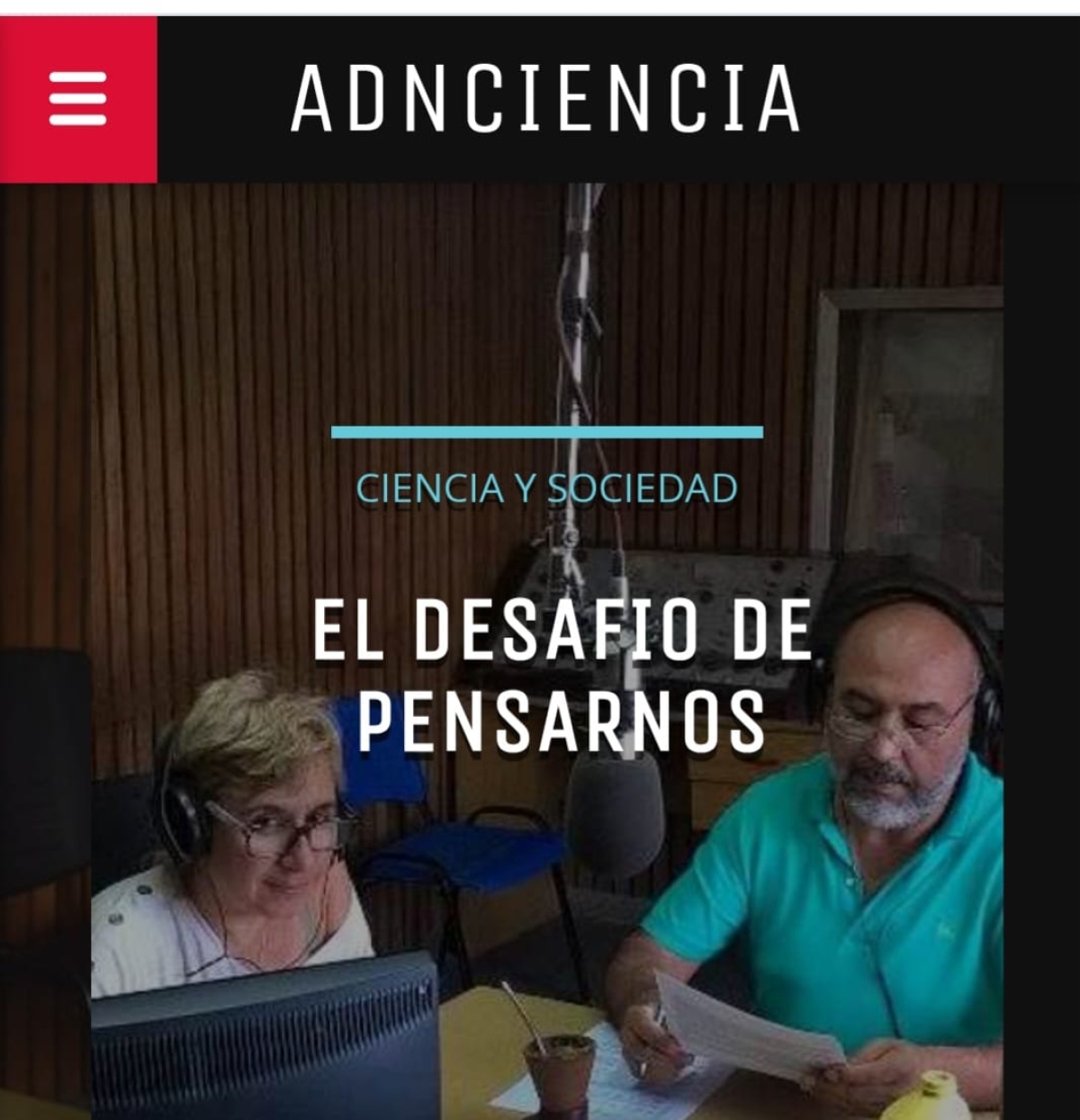This screenshot has width=1080, height=1120.
Task: Open the hamburger menu
Action: (78, 99)
